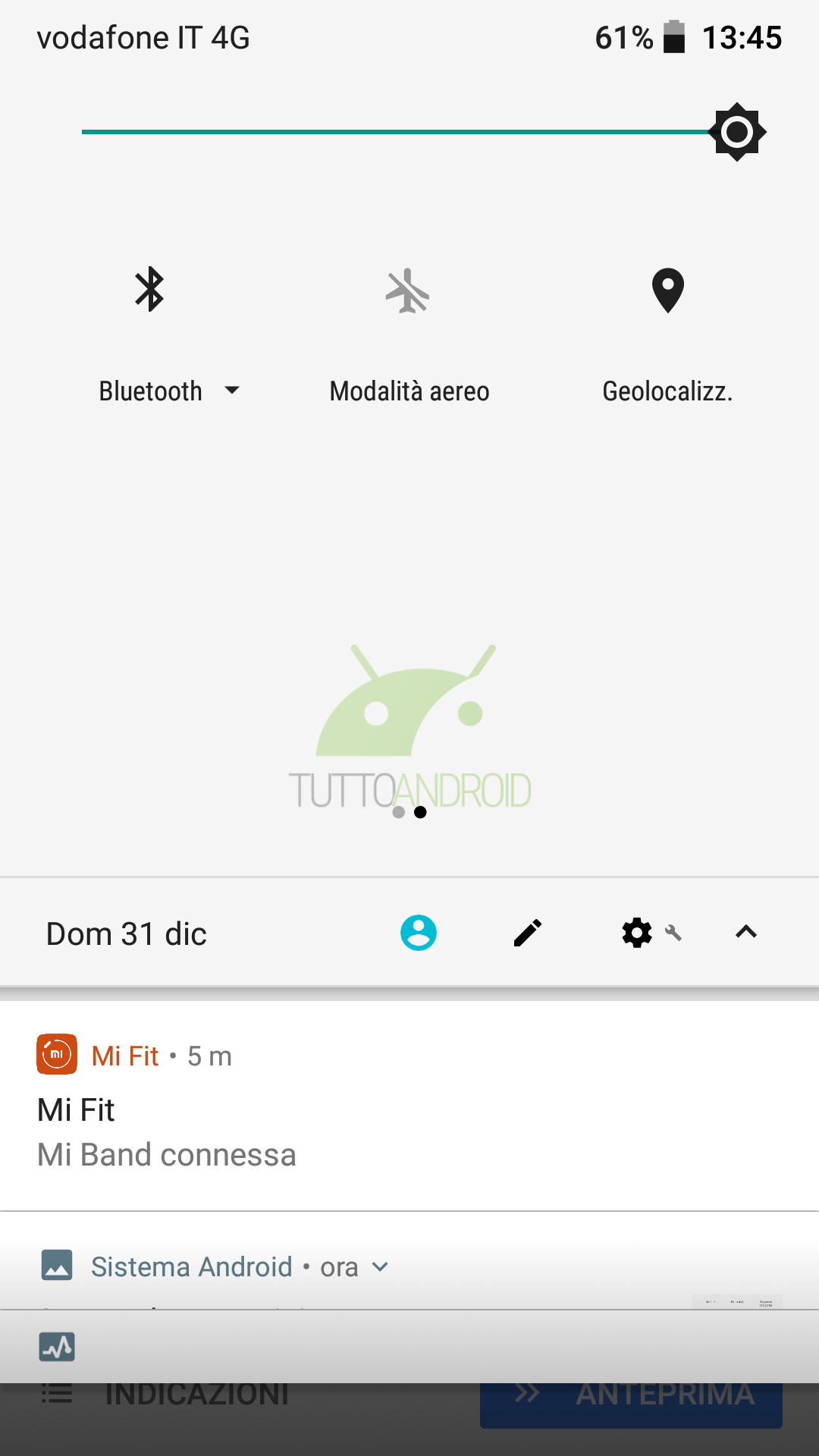Expand the Bluetooth dropdown arrow
Screen dimensions: 819x1456
232,391
